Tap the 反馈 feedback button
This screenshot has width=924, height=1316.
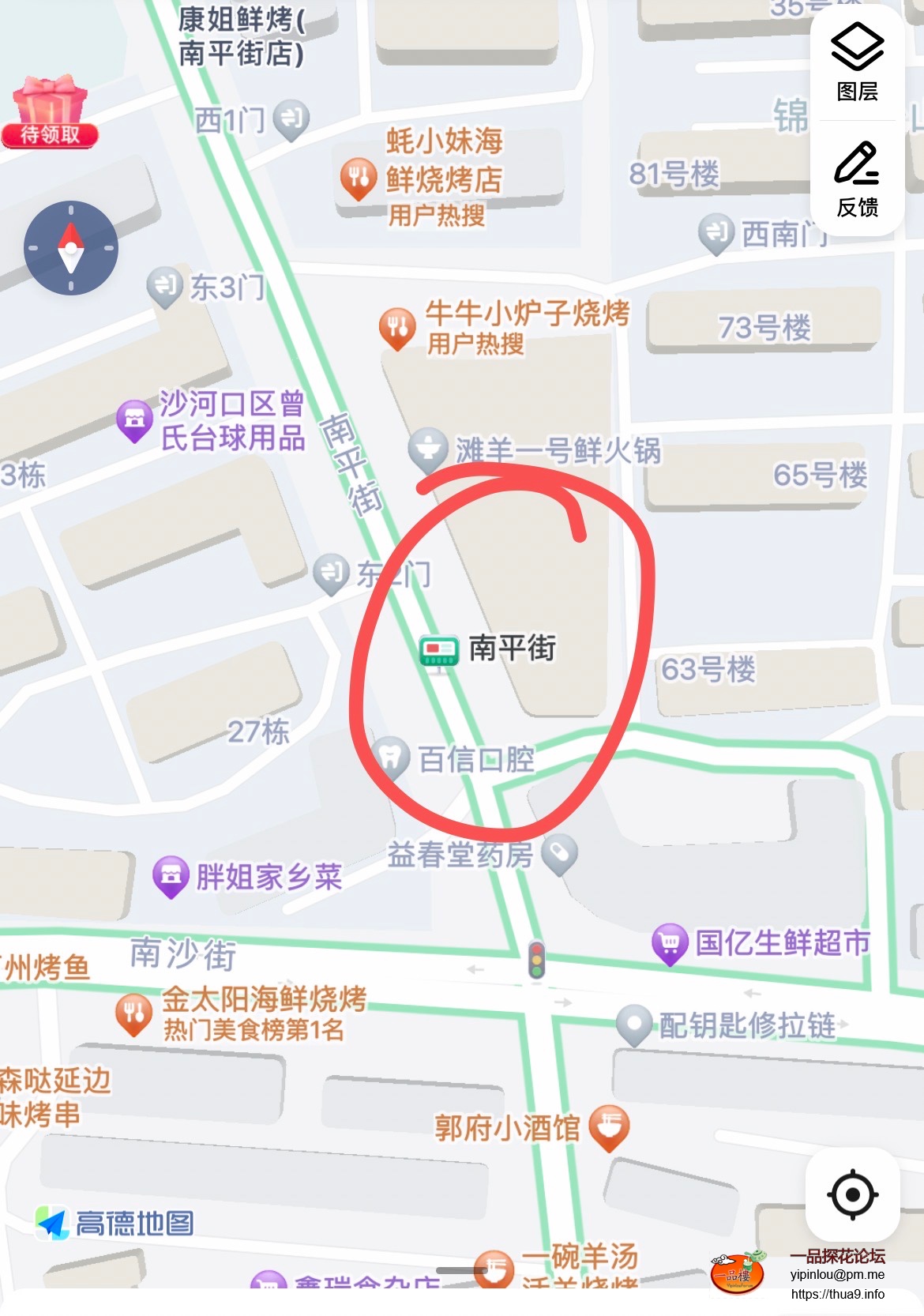click(x=857, y=179)
